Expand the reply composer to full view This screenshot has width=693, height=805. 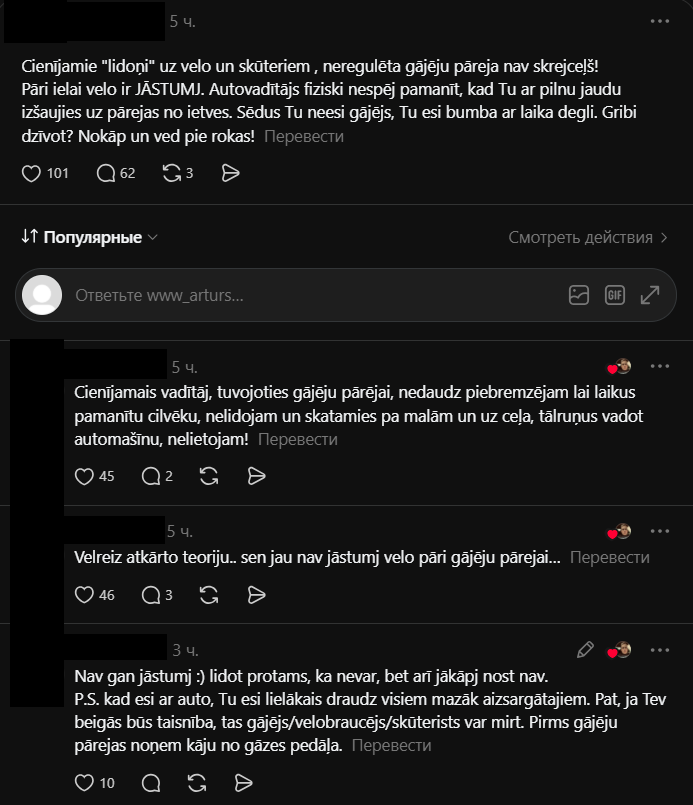pos(650,295)
